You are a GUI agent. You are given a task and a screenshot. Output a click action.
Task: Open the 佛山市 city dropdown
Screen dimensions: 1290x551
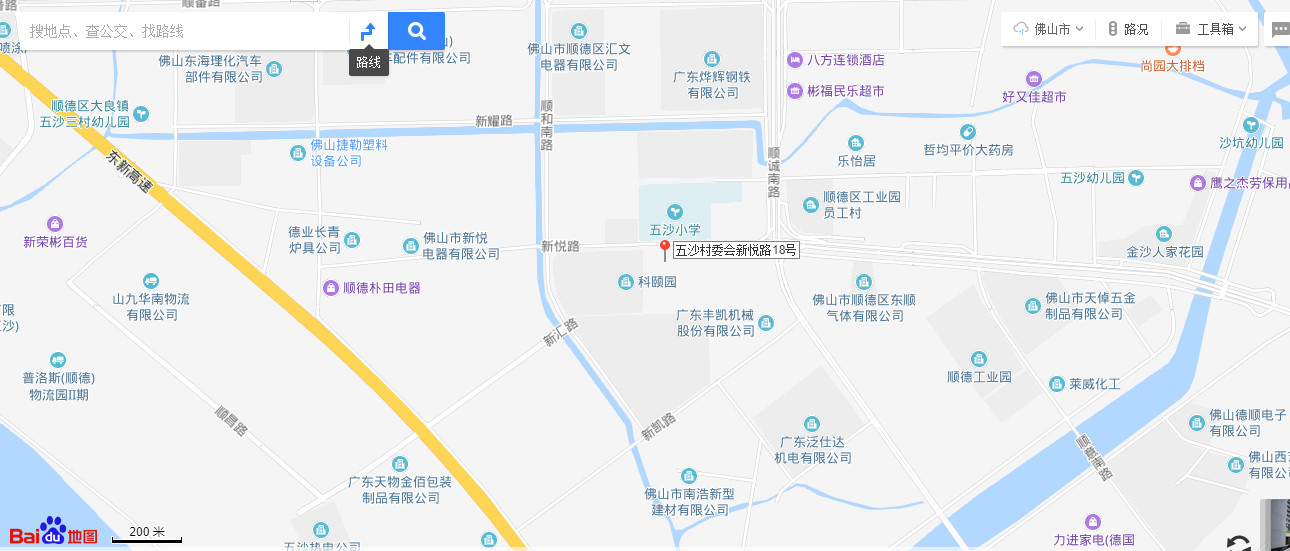(x=1048, y=29)
